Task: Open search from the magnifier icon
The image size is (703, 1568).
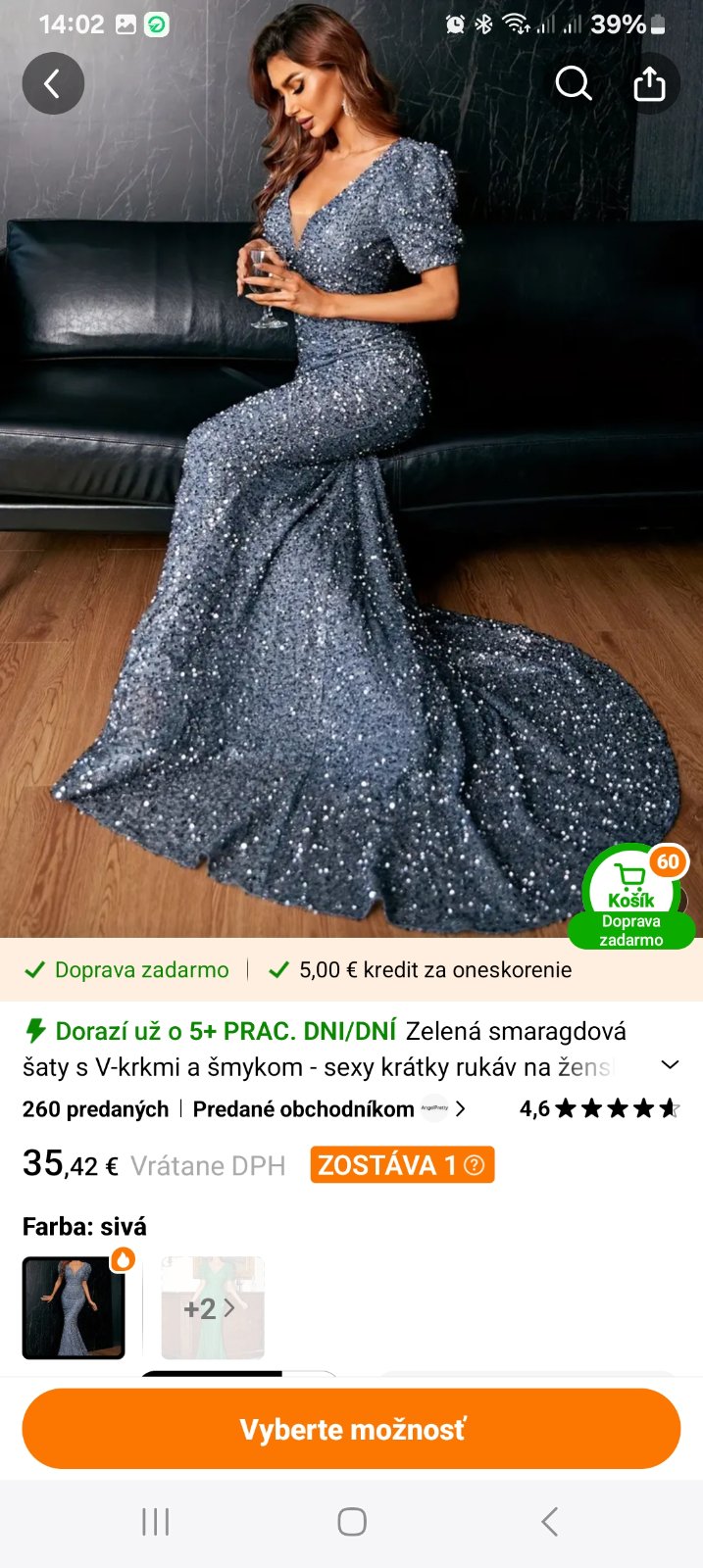Action: [x=574, y=84]
